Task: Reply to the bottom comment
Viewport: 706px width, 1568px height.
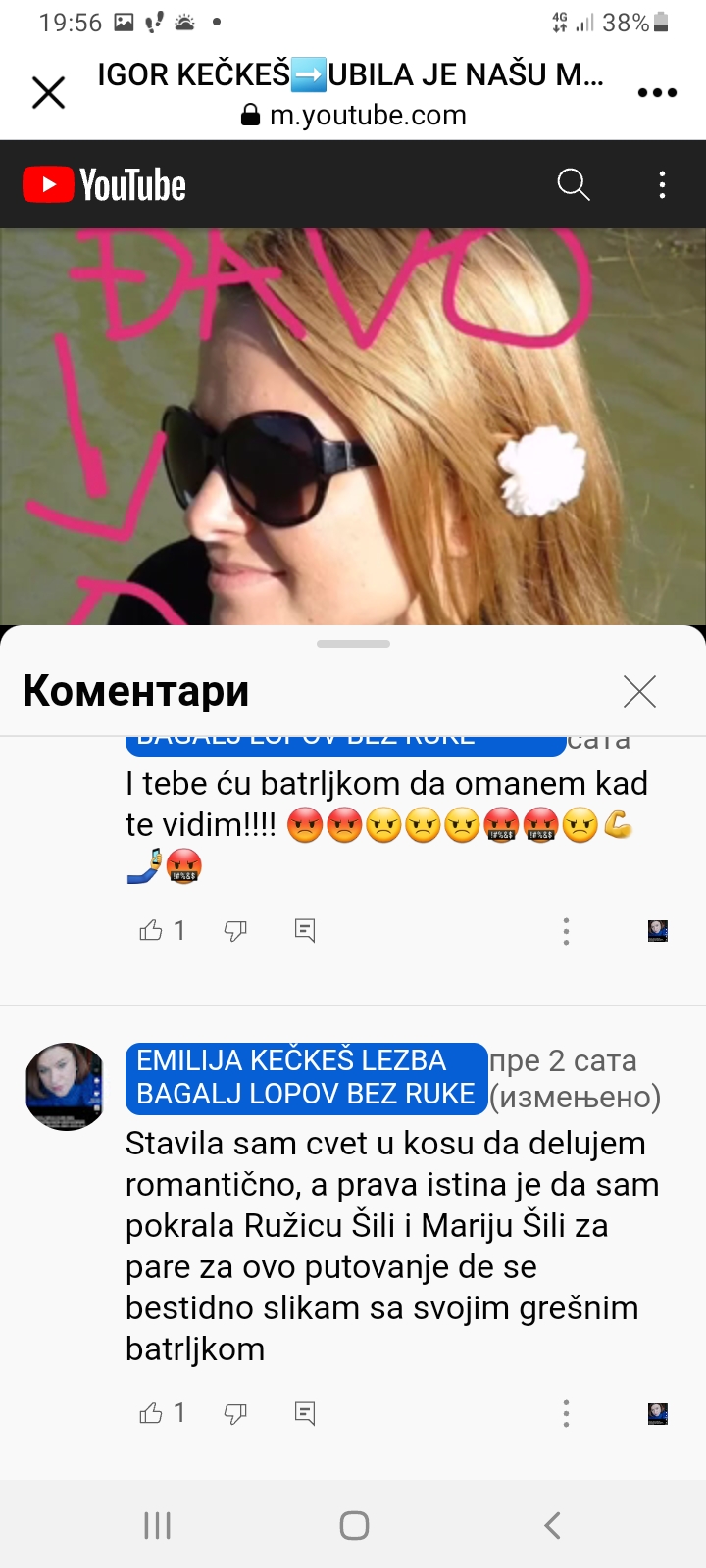Action: coord(304,1413)
